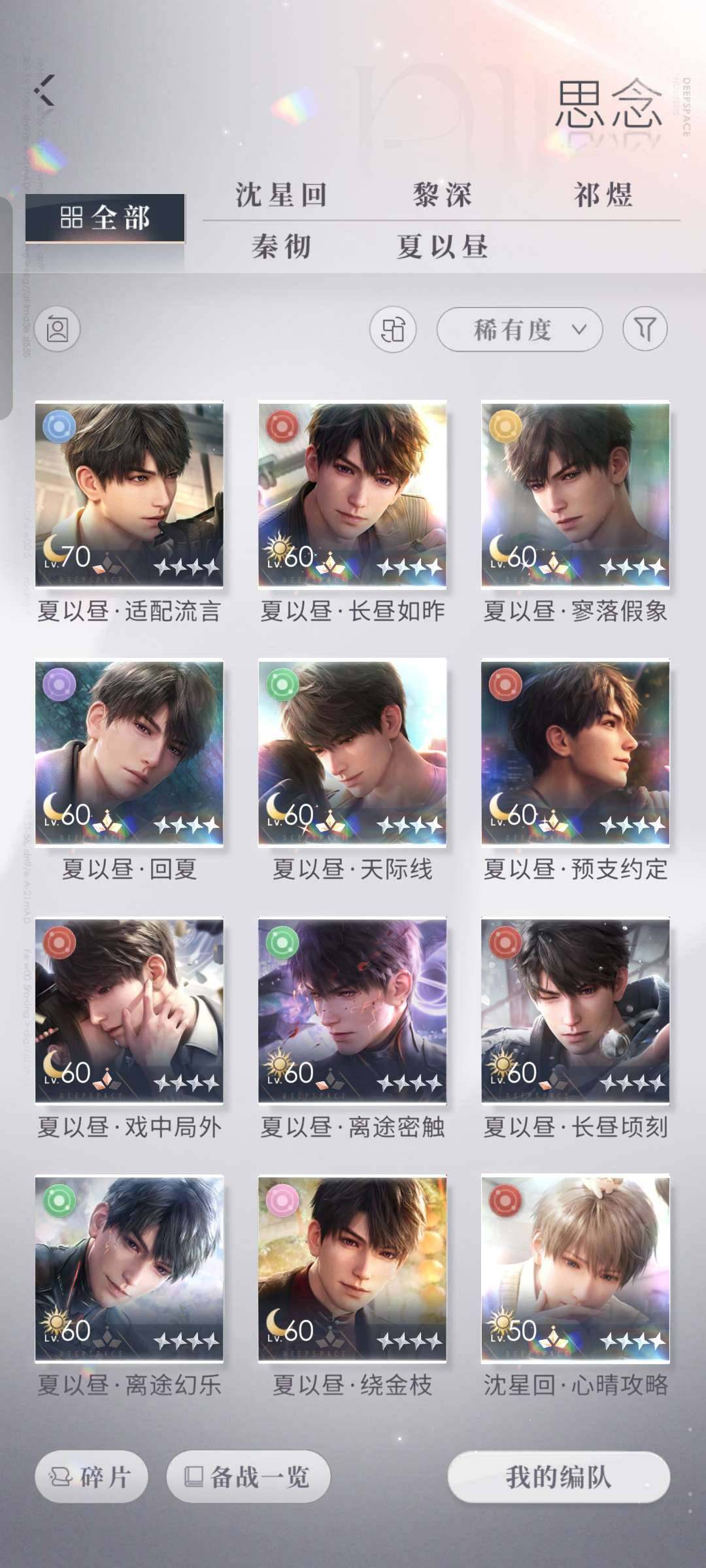Select the 全部 category tab

pyautogui.click(x=105, y=218)
